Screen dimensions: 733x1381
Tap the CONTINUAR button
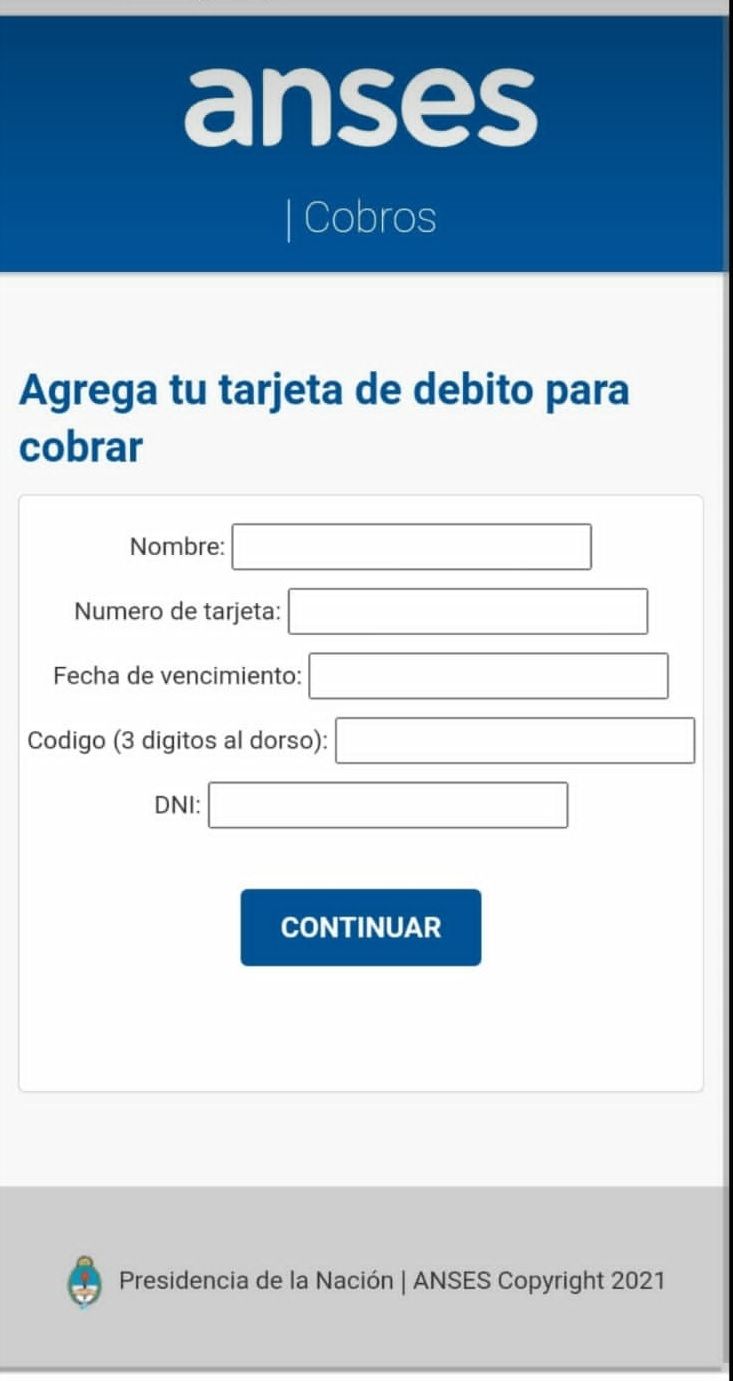tap(360, 927)
